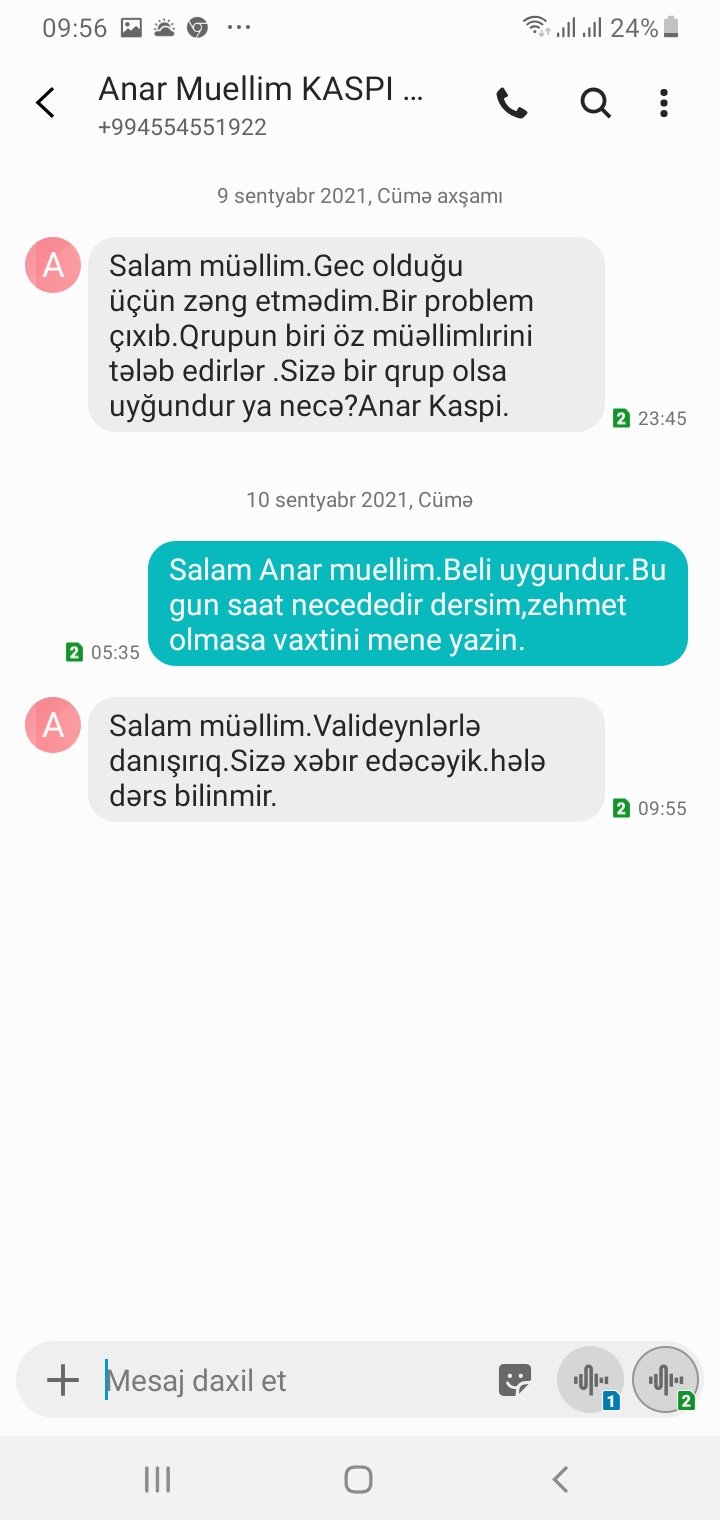Open contact details for Anar Muellim KASPI
Image resolution: width=720 pixels, height=1520 pixels.
point(260,106)
